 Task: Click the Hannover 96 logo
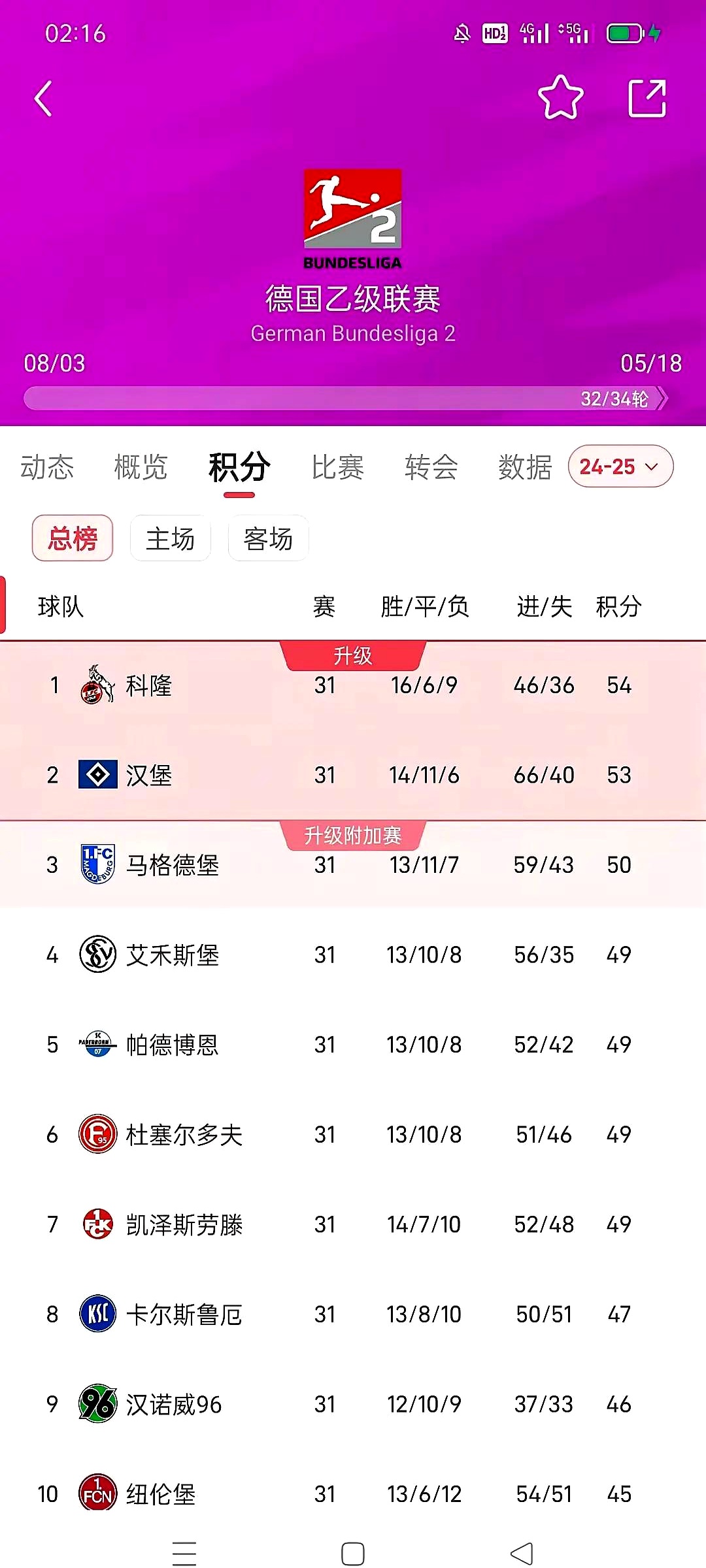pos(97,1404)
